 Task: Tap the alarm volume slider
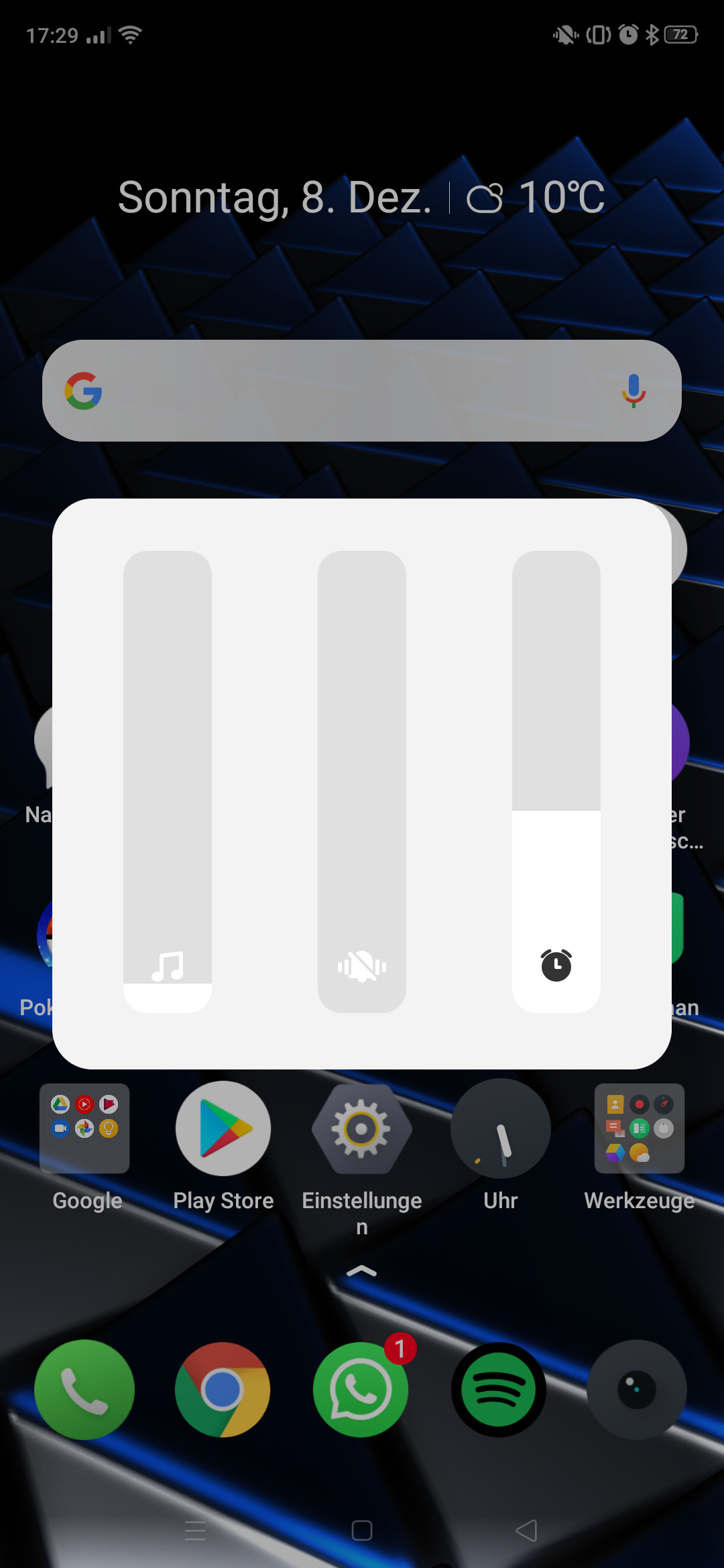(556, 781)
